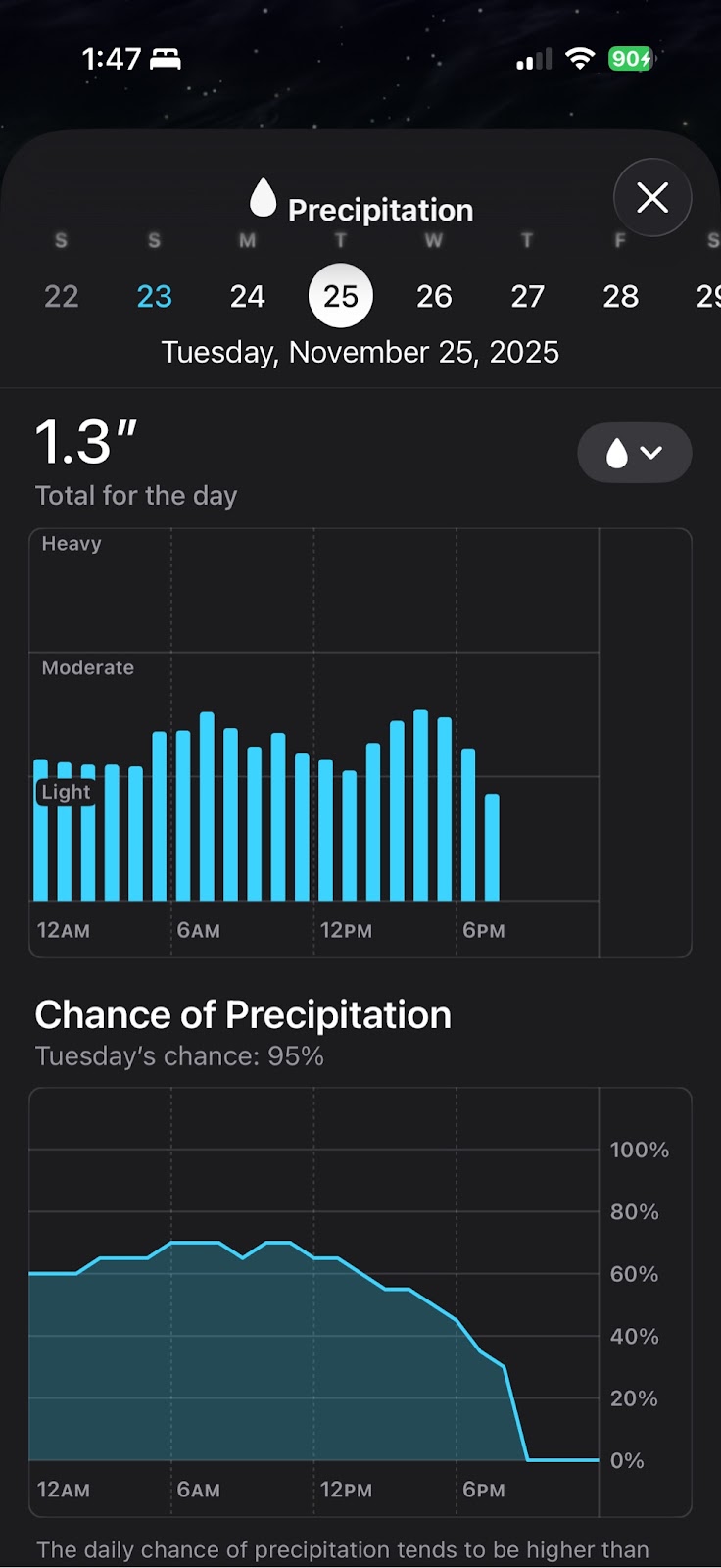Choose Saturday the 29th
Screen dimensions: 721x1568
(x=708, y=296)
